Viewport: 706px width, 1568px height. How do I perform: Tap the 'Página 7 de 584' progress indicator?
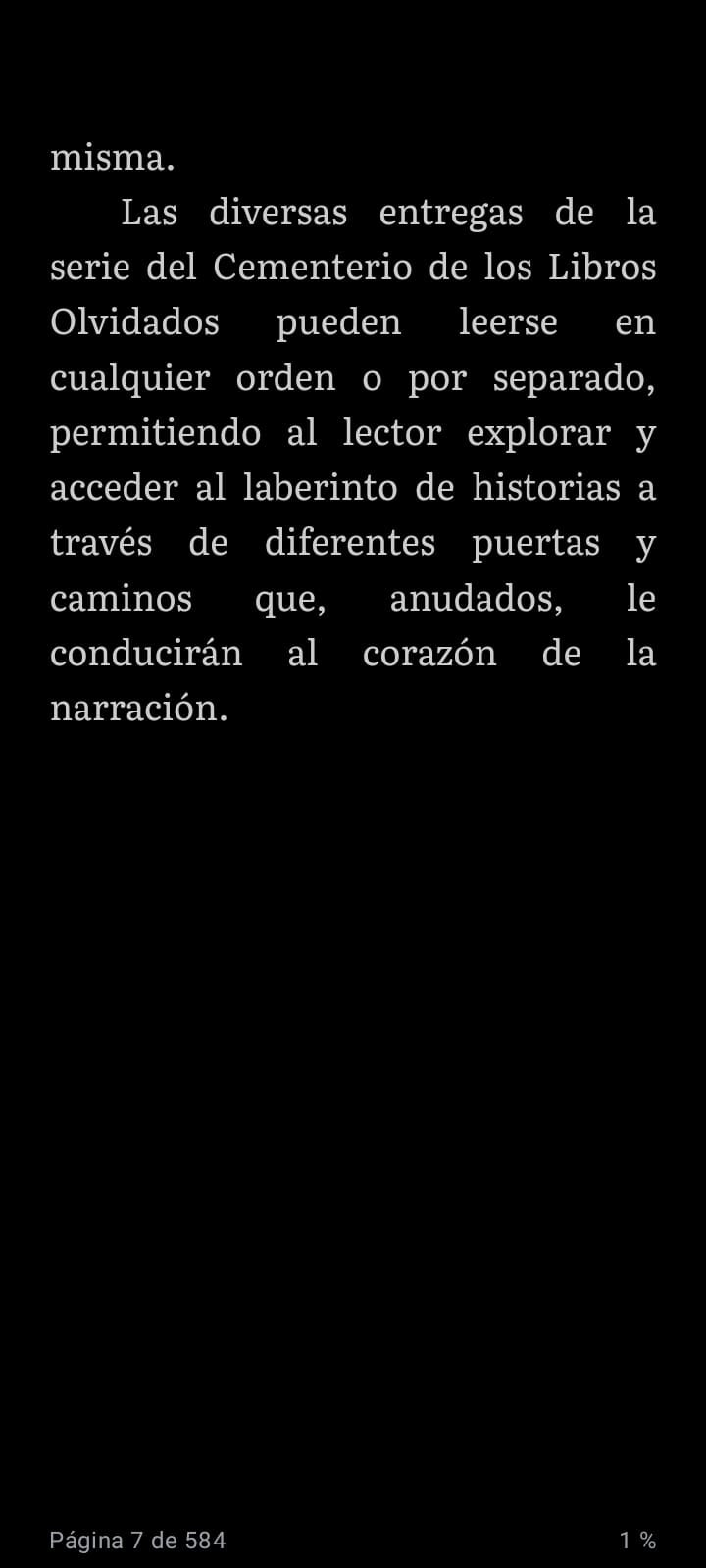[137, 1540]
